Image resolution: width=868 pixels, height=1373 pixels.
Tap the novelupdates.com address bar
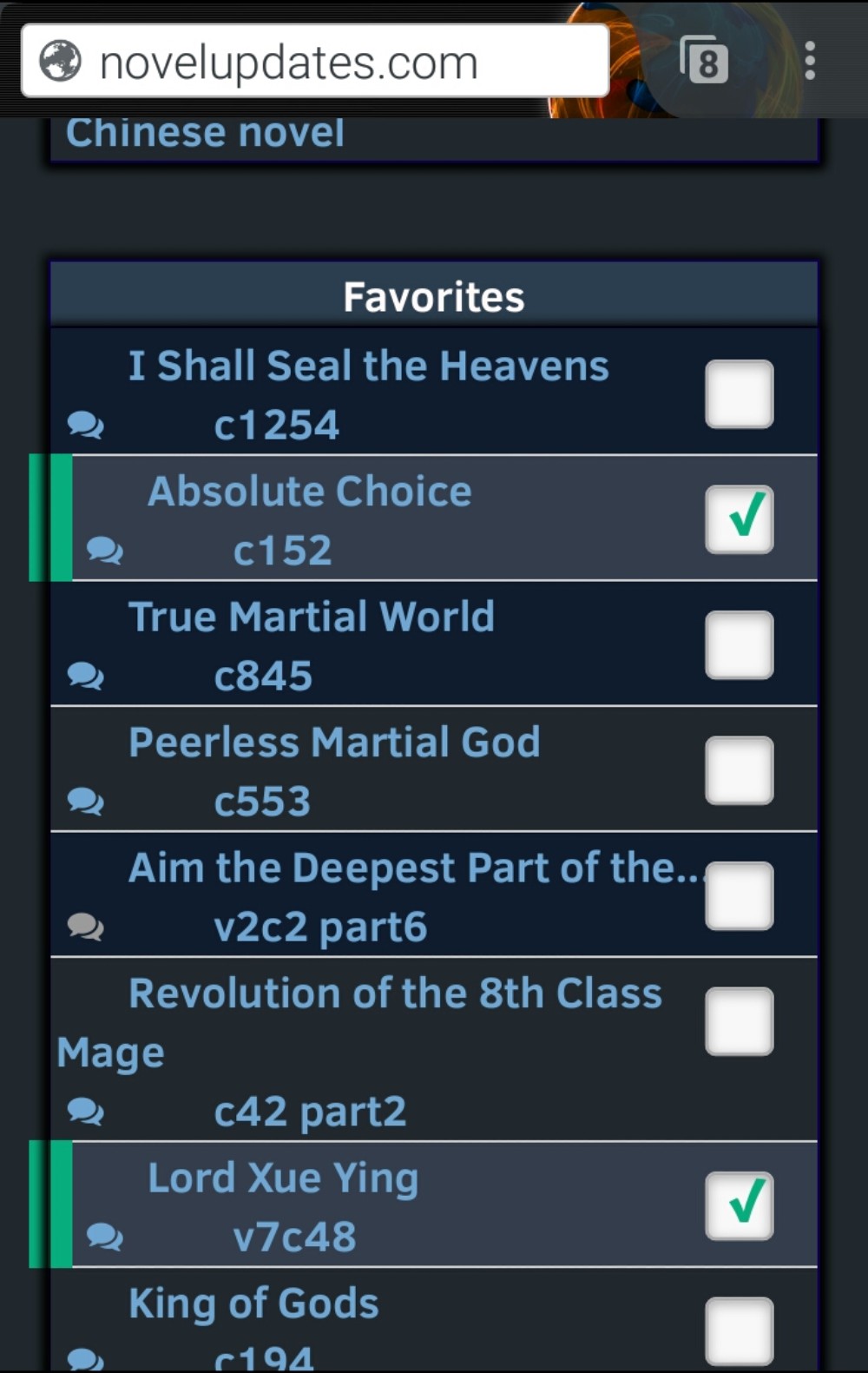click(x=312, y=62)
